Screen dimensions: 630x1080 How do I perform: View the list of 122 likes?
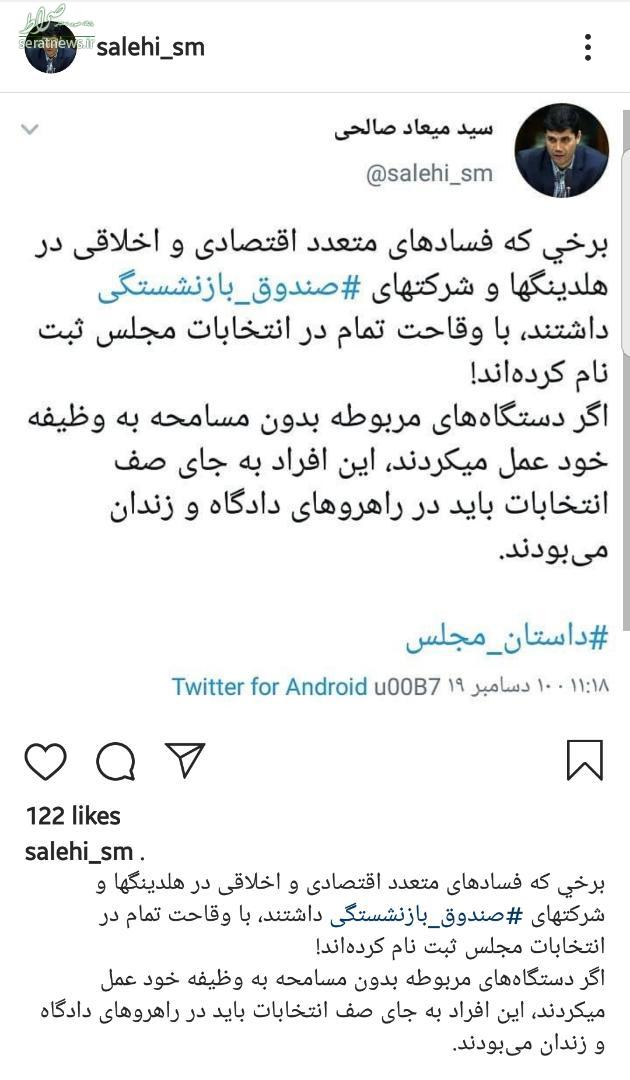point(73,816)
